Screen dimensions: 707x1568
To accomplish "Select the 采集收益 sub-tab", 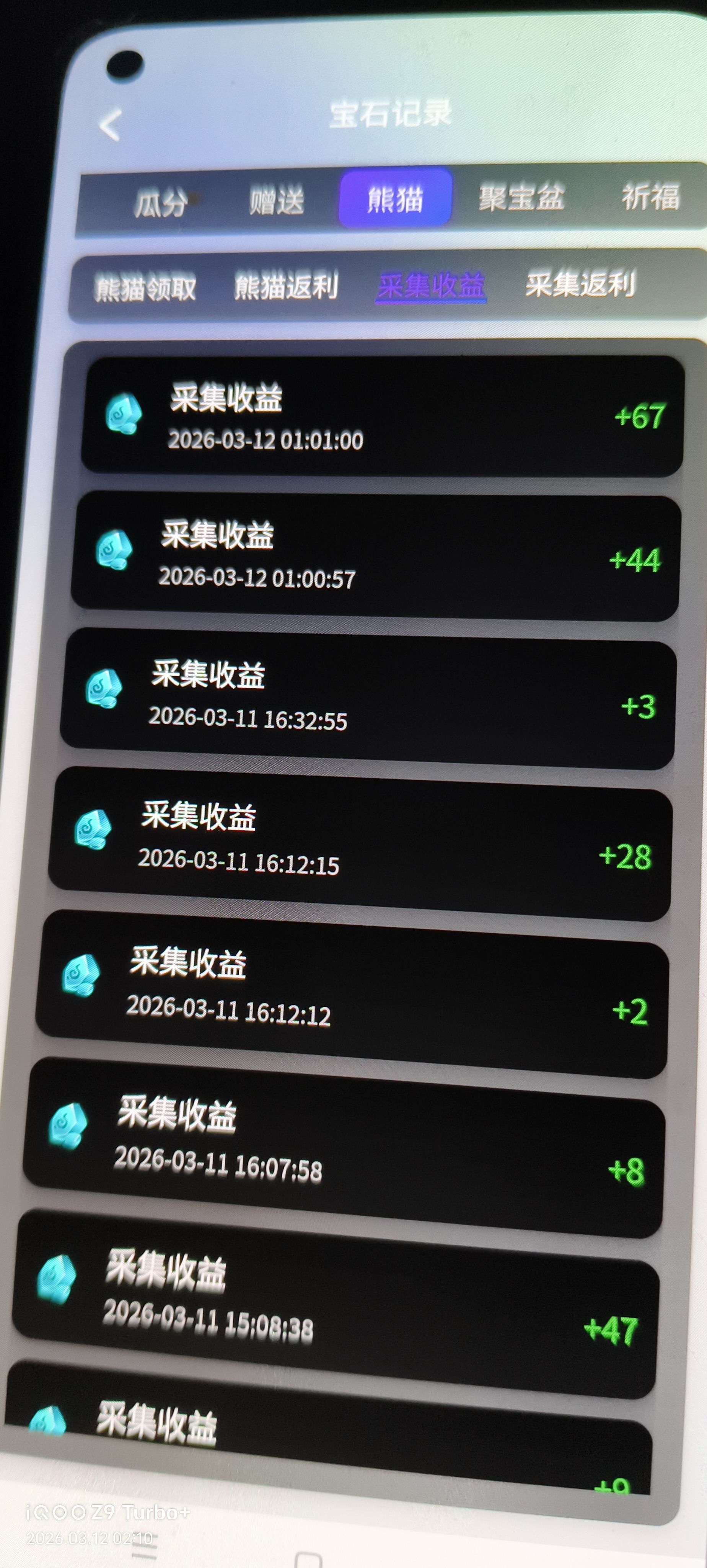I will (431, 285).
